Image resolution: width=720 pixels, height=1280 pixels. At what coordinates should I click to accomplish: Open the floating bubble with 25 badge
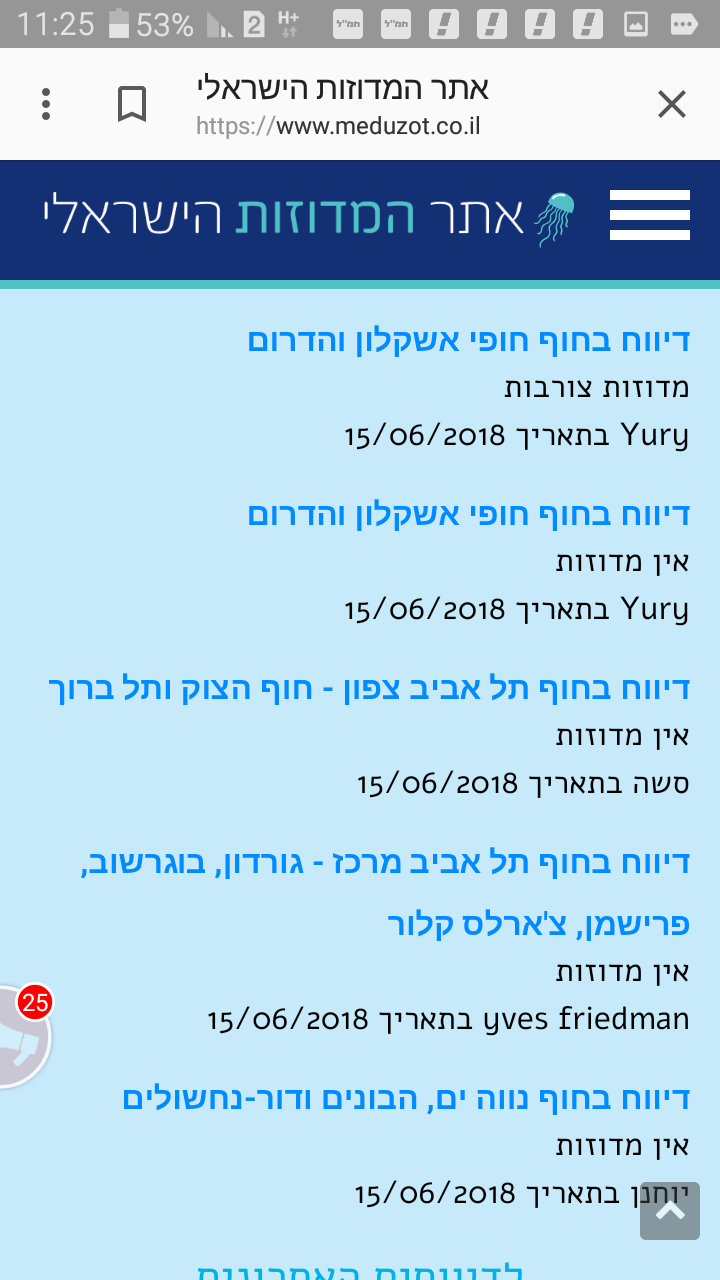(x=20, y=1037)
